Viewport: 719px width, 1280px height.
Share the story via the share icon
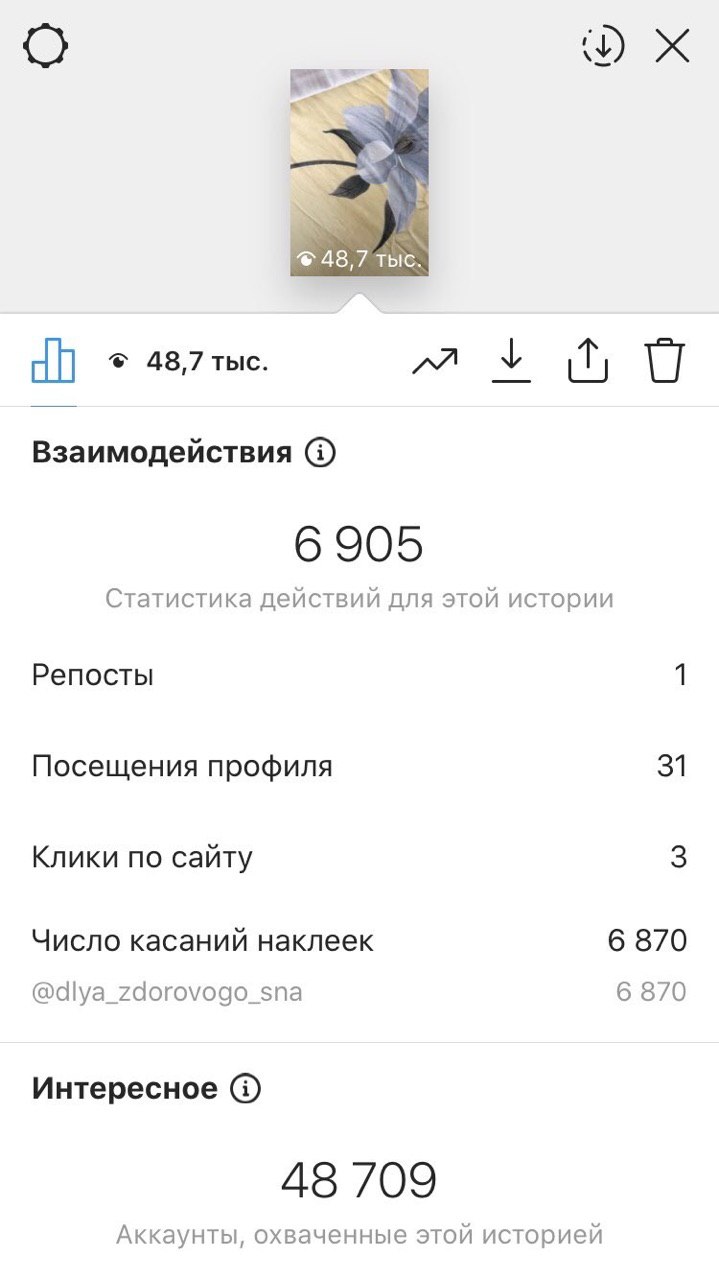tap(588, 361)
